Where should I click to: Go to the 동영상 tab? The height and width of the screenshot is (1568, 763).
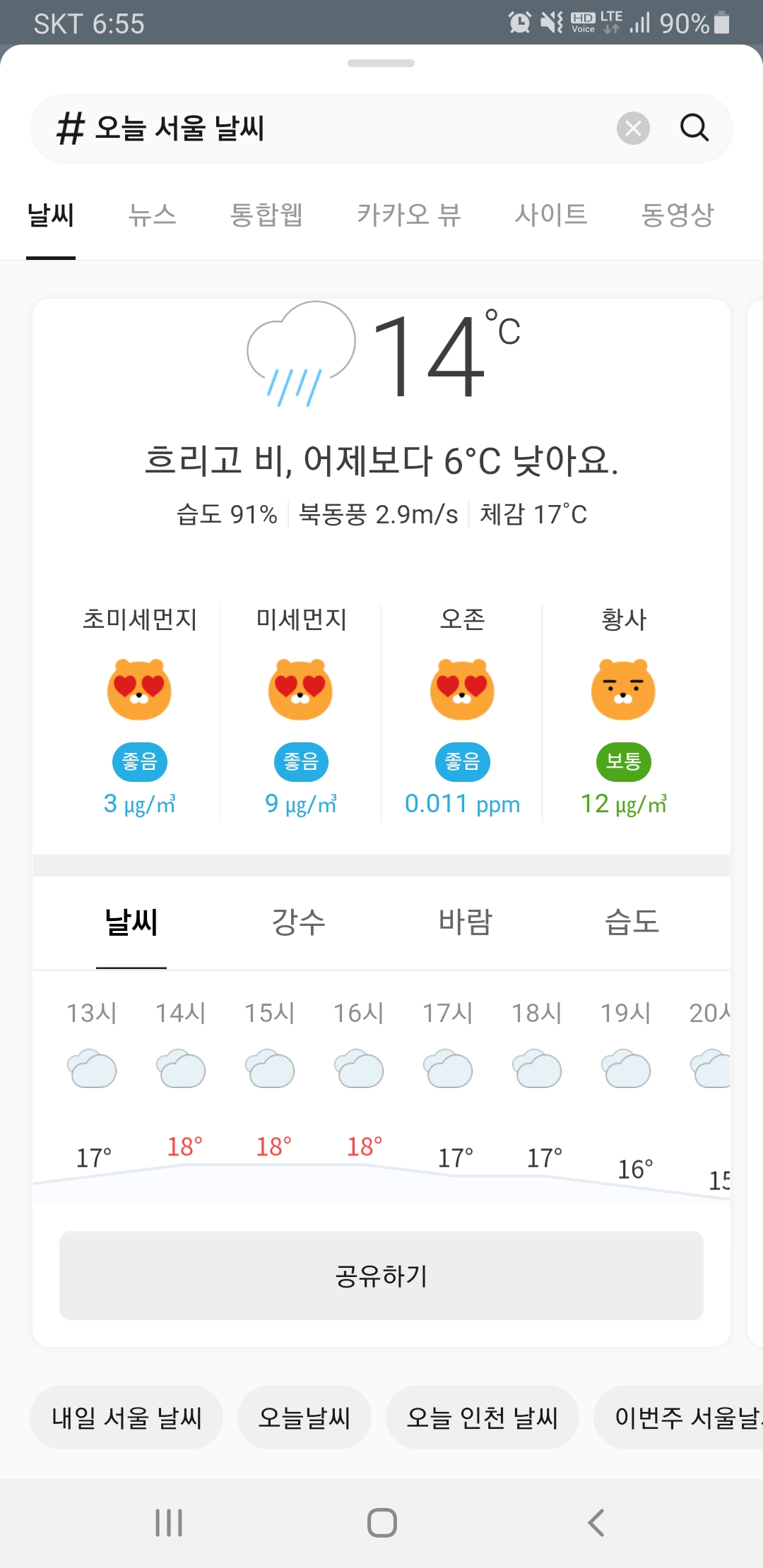point(677,215)
